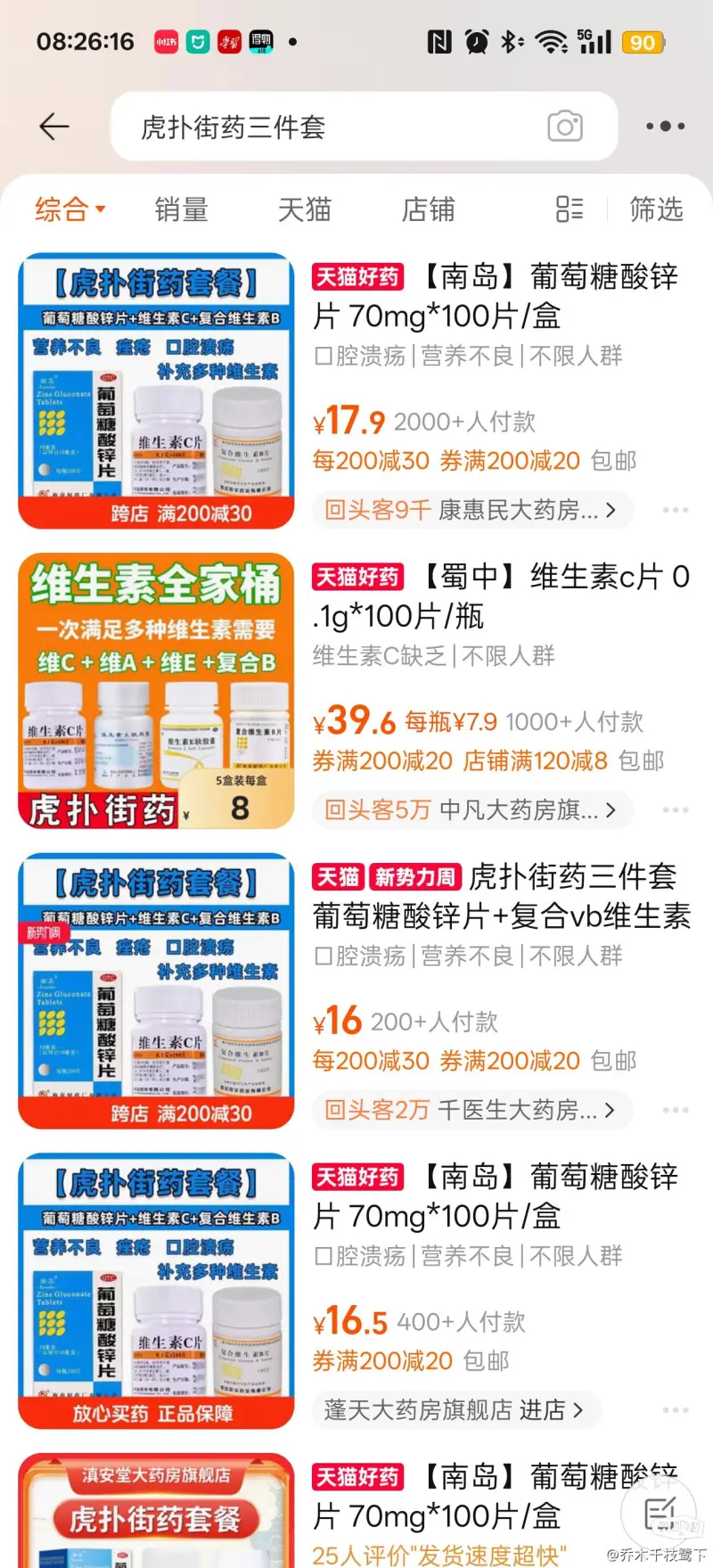Open the ¥16.5 南岛 葡萄糖酸锌片 product
This screenshot has height=1568, width=713.
[x=495, y=1196]
